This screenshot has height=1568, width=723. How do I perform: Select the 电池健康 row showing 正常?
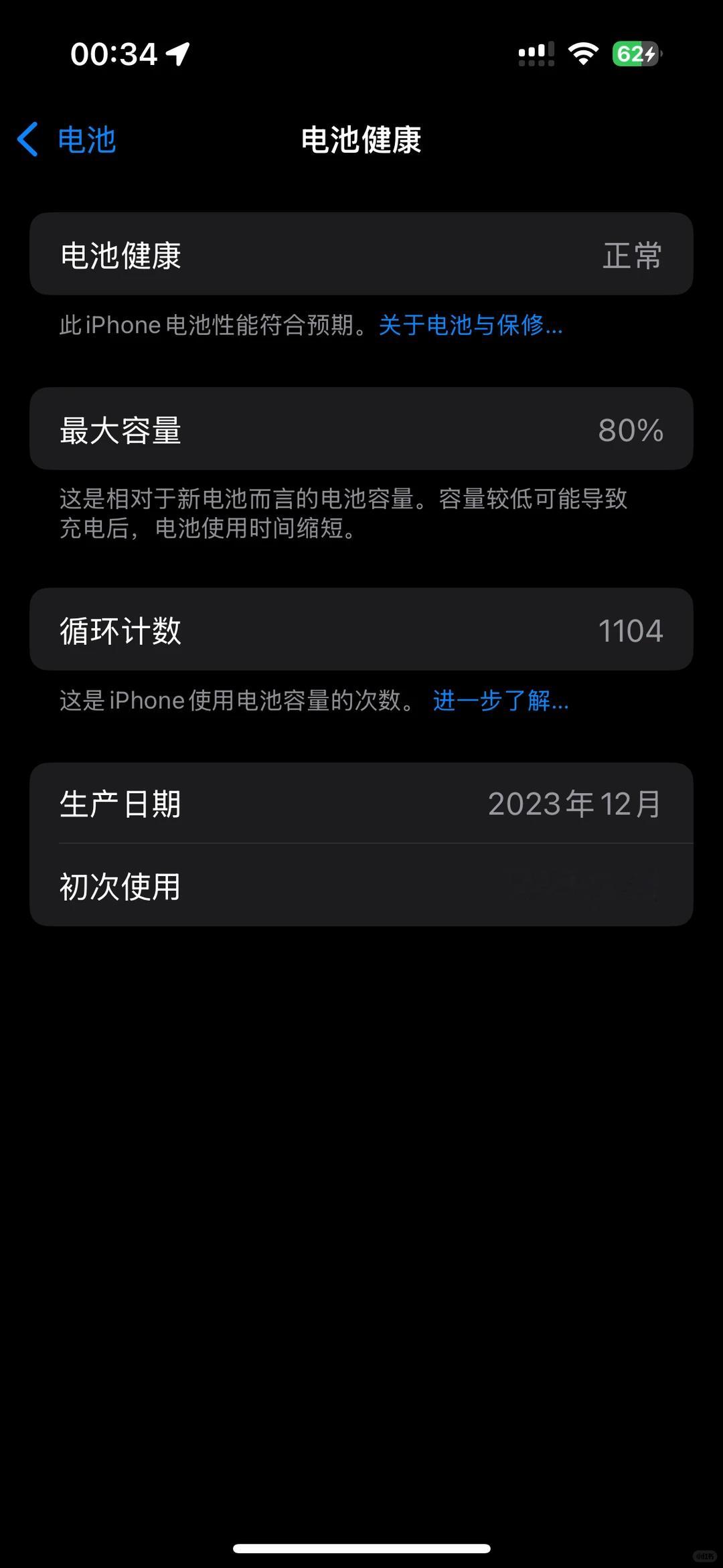click(x=361, y=254)
